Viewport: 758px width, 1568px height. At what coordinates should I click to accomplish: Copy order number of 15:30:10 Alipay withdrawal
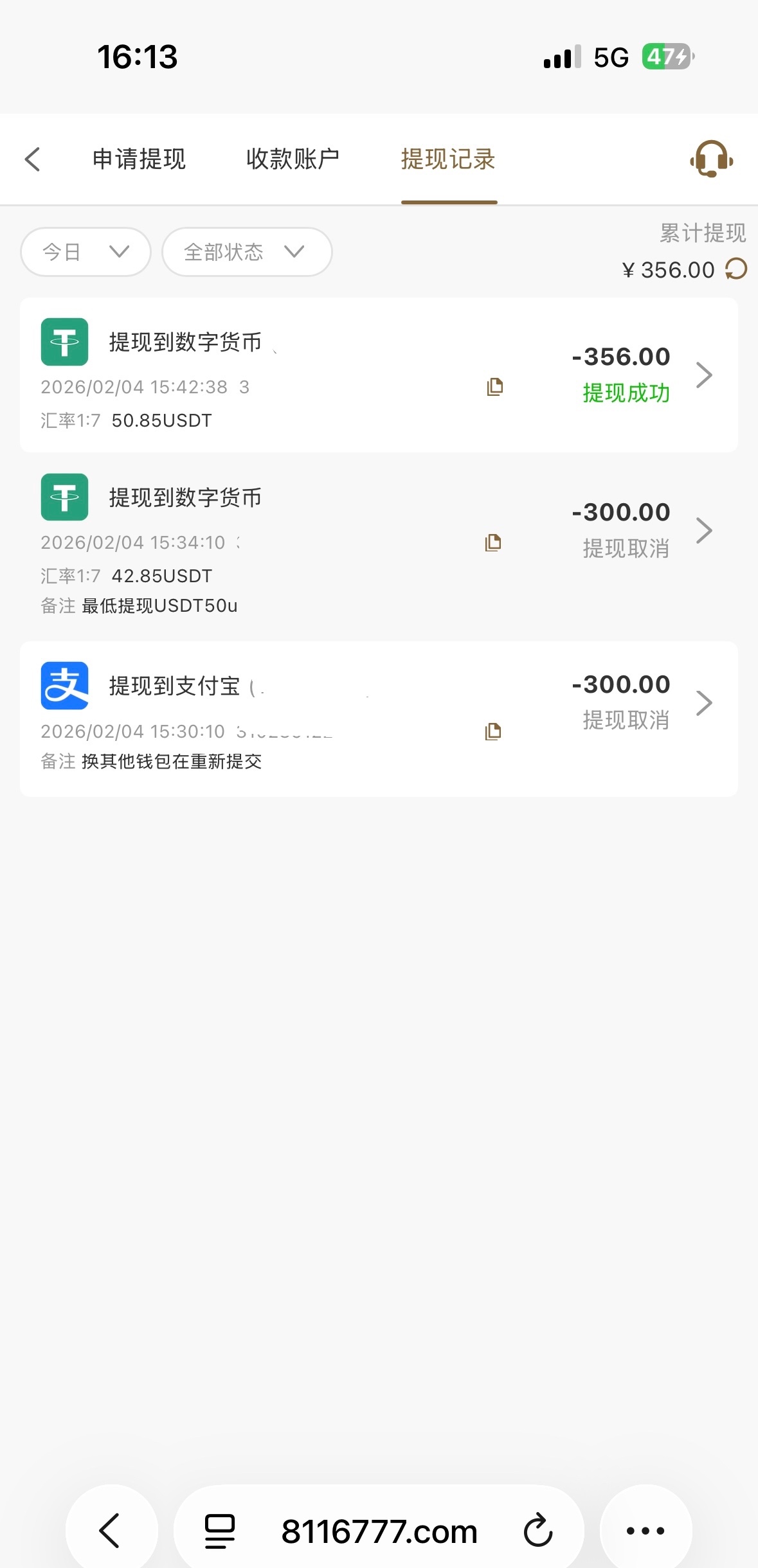coord(493,731)
